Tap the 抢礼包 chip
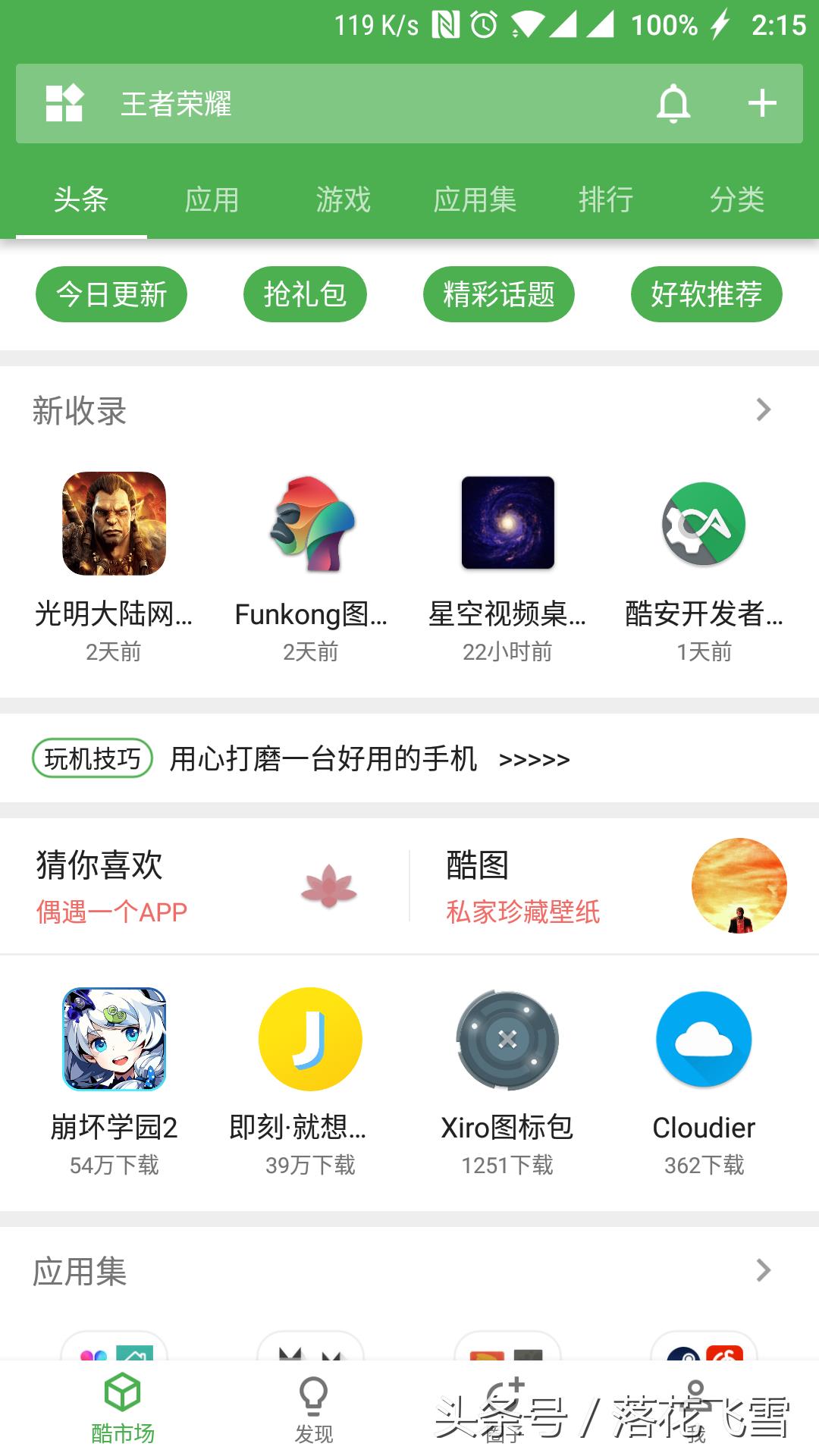 tap(305, 294)
